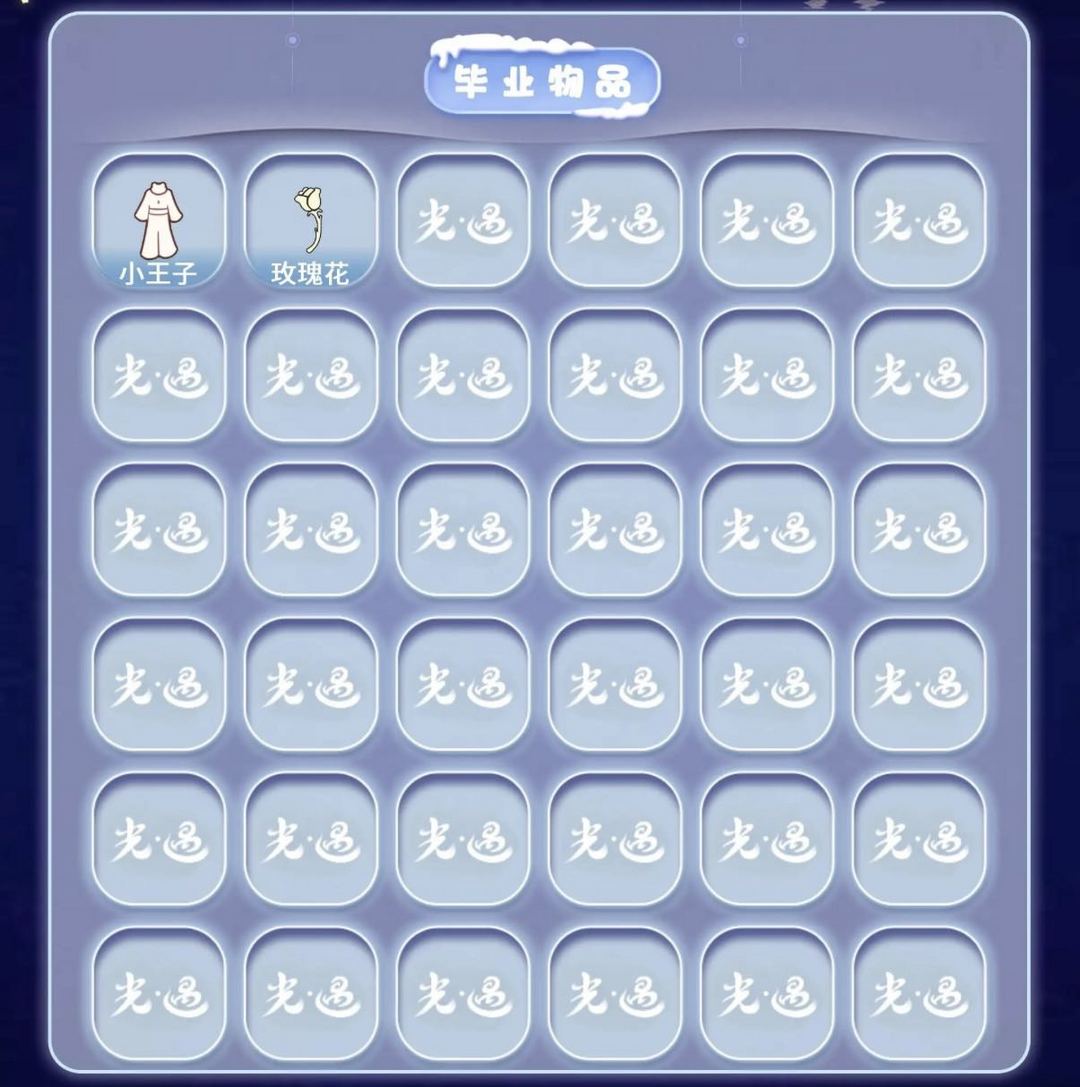Select the 小王子 (Little Prince) outfit item
The width and height of the screenshot is (1080, 1087).
pyautogui.click(x=158, y=222)
